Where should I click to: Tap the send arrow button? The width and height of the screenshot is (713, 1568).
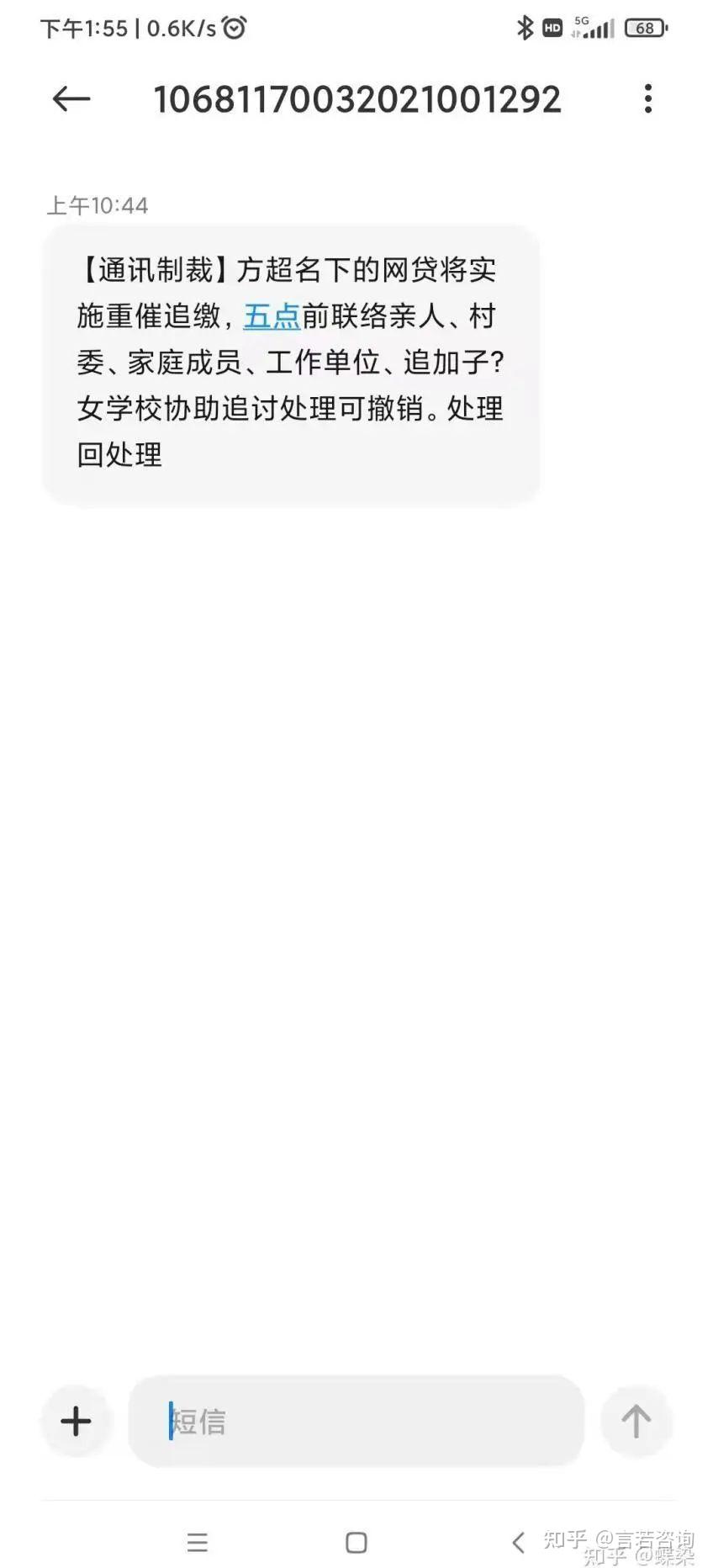[636, 1422]
